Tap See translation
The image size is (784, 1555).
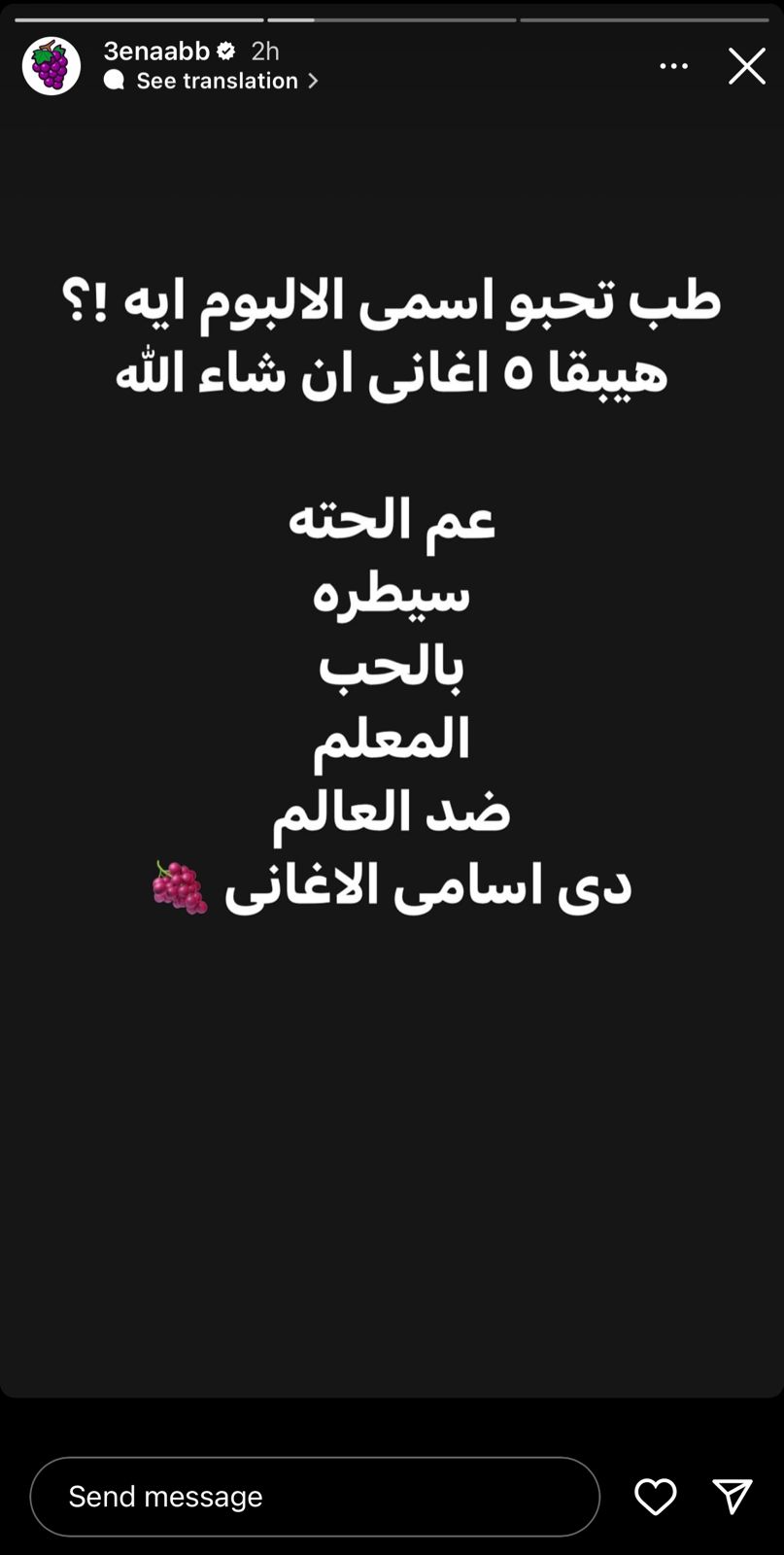[217, 81]
